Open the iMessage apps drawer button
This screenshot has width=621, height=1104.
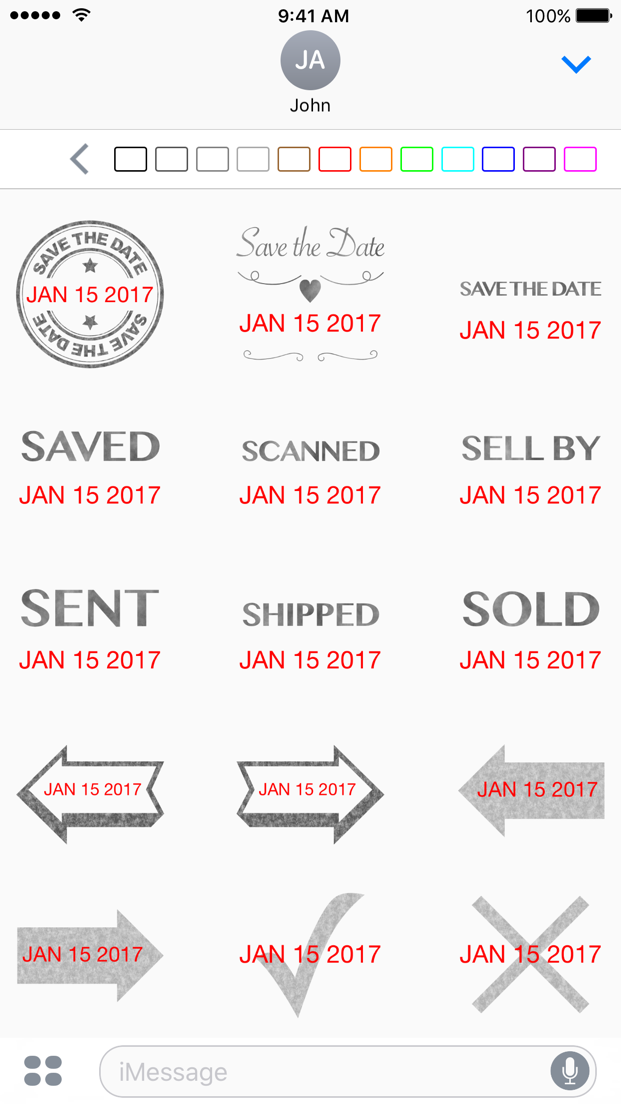[x=43, y=1071]
